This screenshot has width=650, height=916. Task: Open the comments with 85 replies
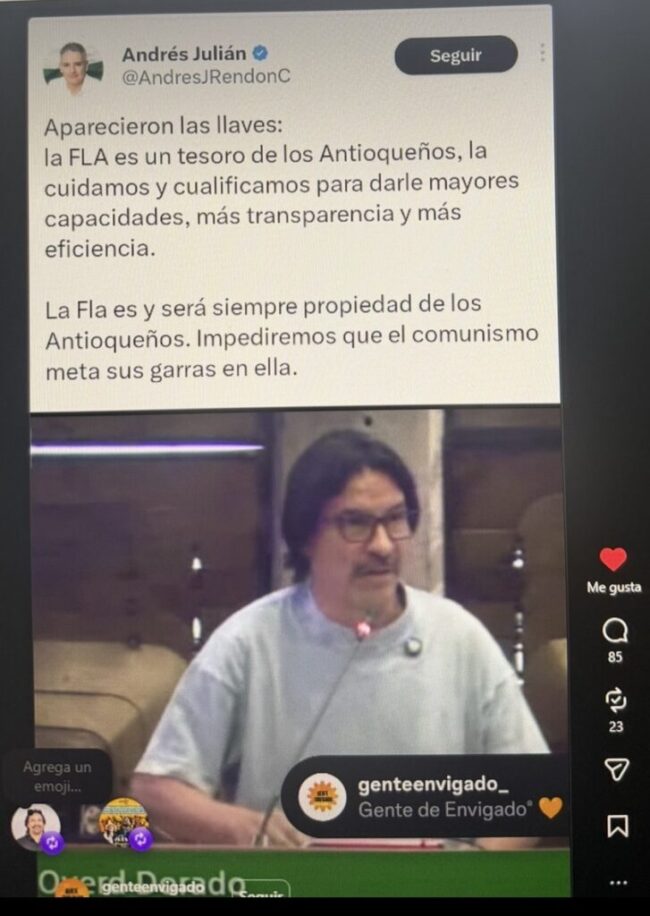coord(616,630)
